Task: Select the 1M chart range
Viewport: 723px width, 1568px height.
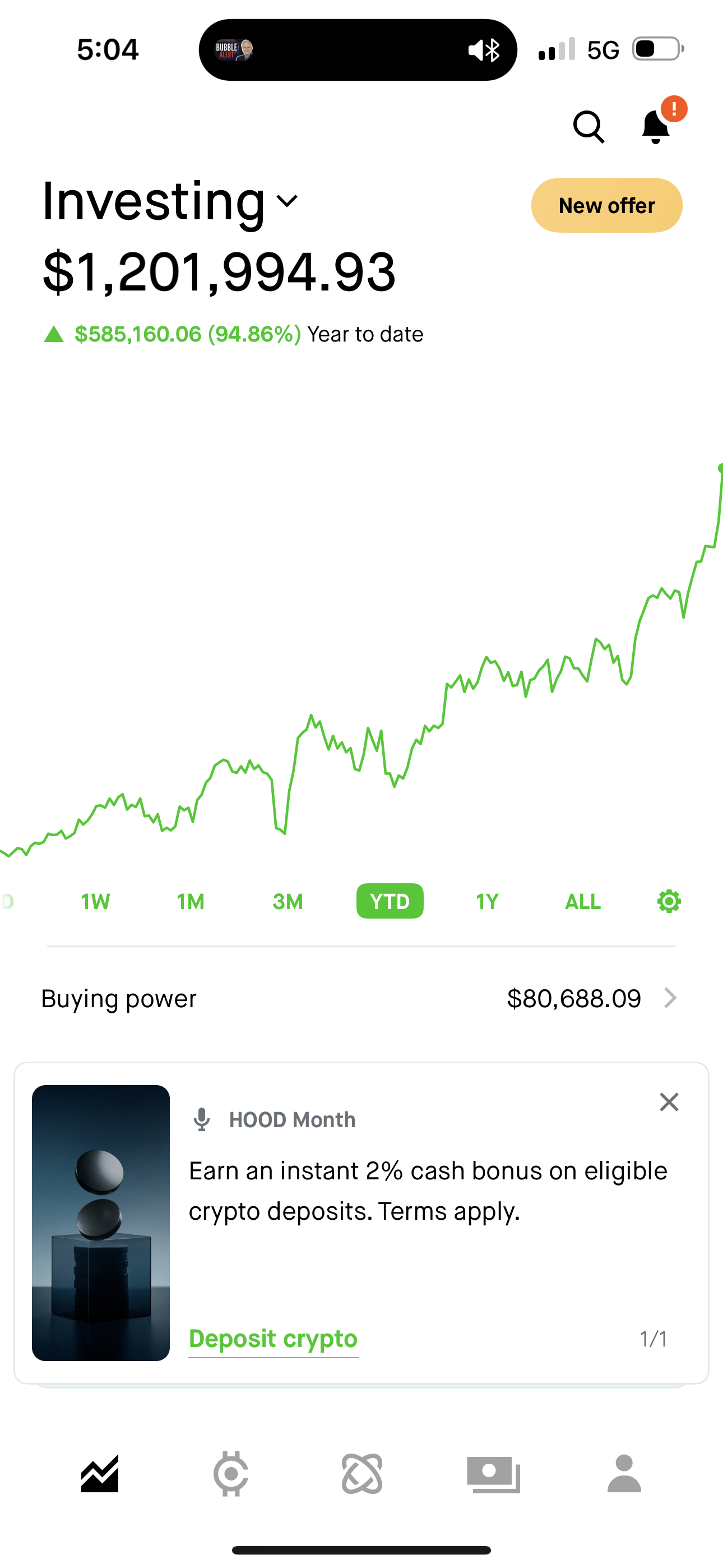Action: click(191, 901)
